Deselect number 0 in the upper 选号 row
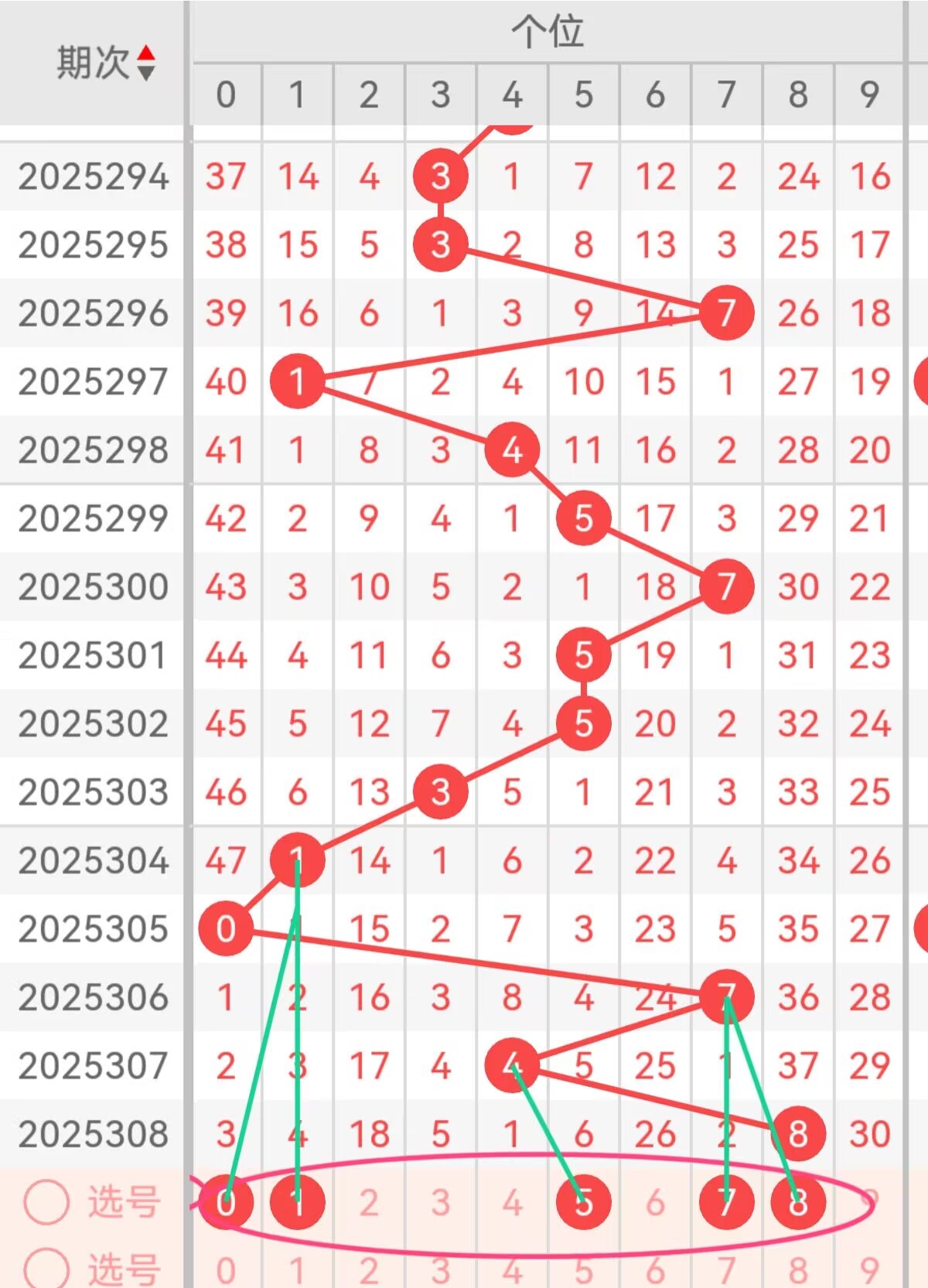The width and height of the screenshot is (928, 1288). click(226, 1202)
